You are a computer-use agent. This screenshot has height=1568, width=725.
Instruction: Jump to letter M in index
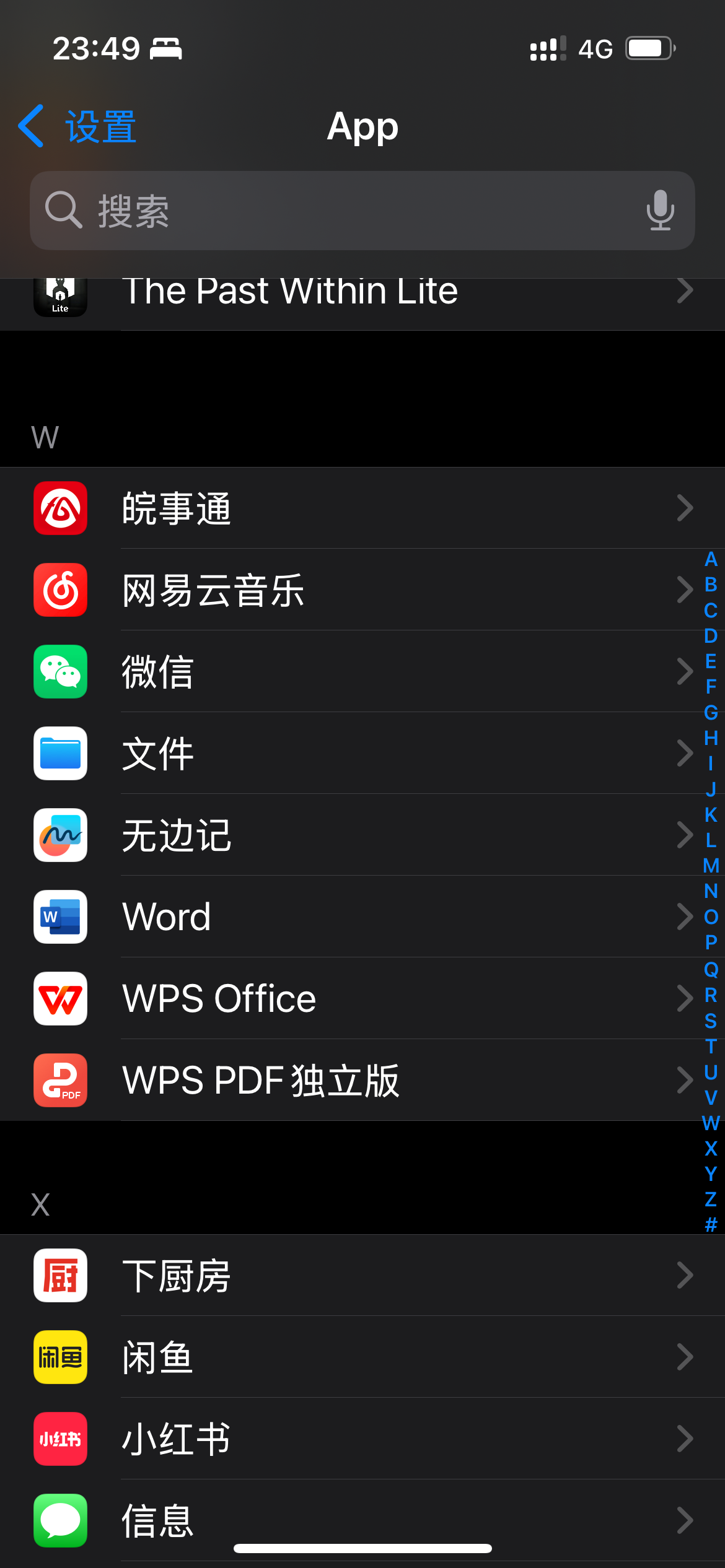(x=711, y=866)
